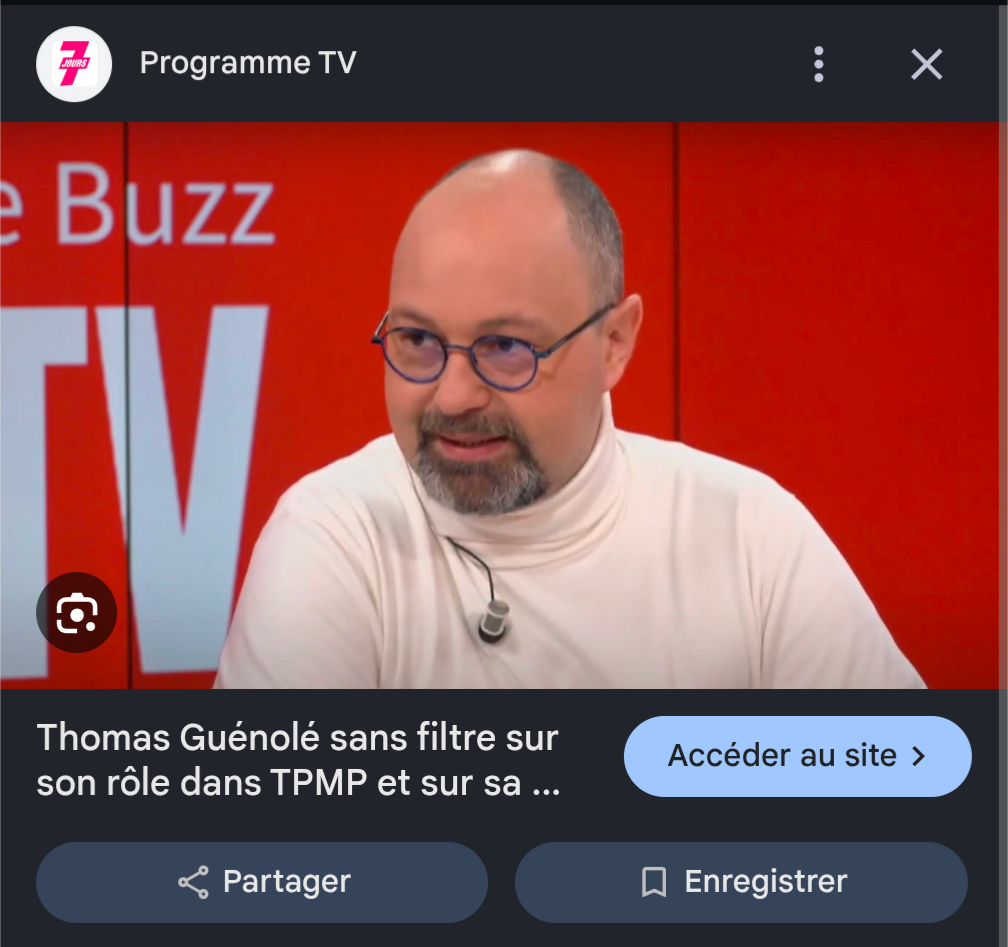
Task: Search this image with Google Lens
Action: click(76, 612)
